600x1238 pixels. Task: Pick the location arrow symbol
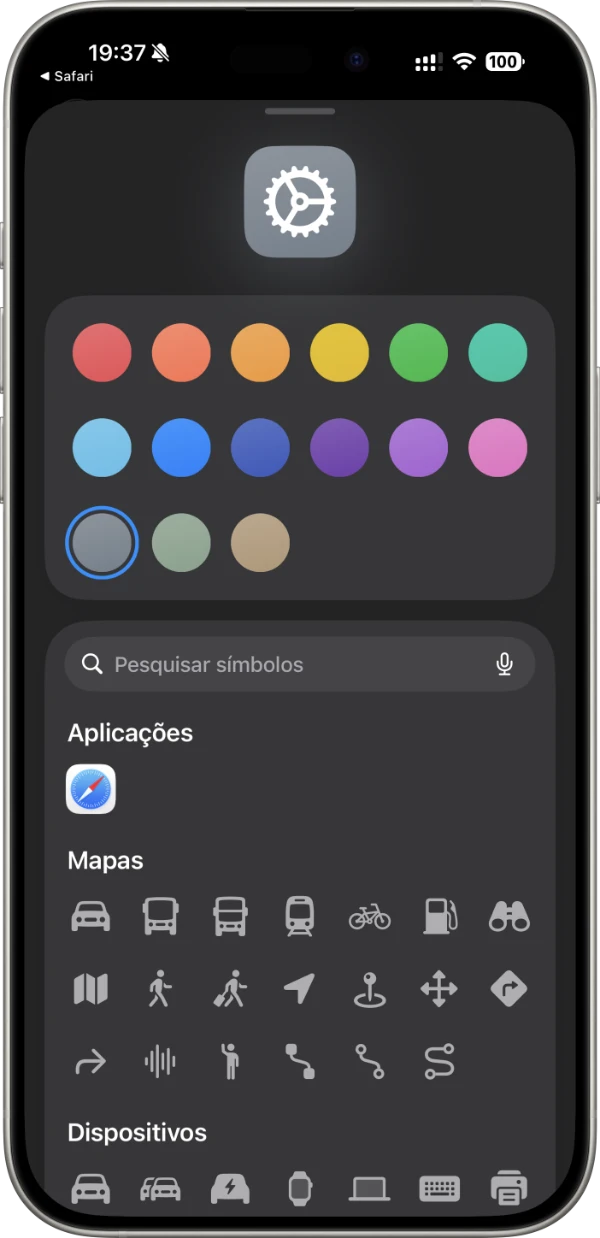tap(299, 990)
